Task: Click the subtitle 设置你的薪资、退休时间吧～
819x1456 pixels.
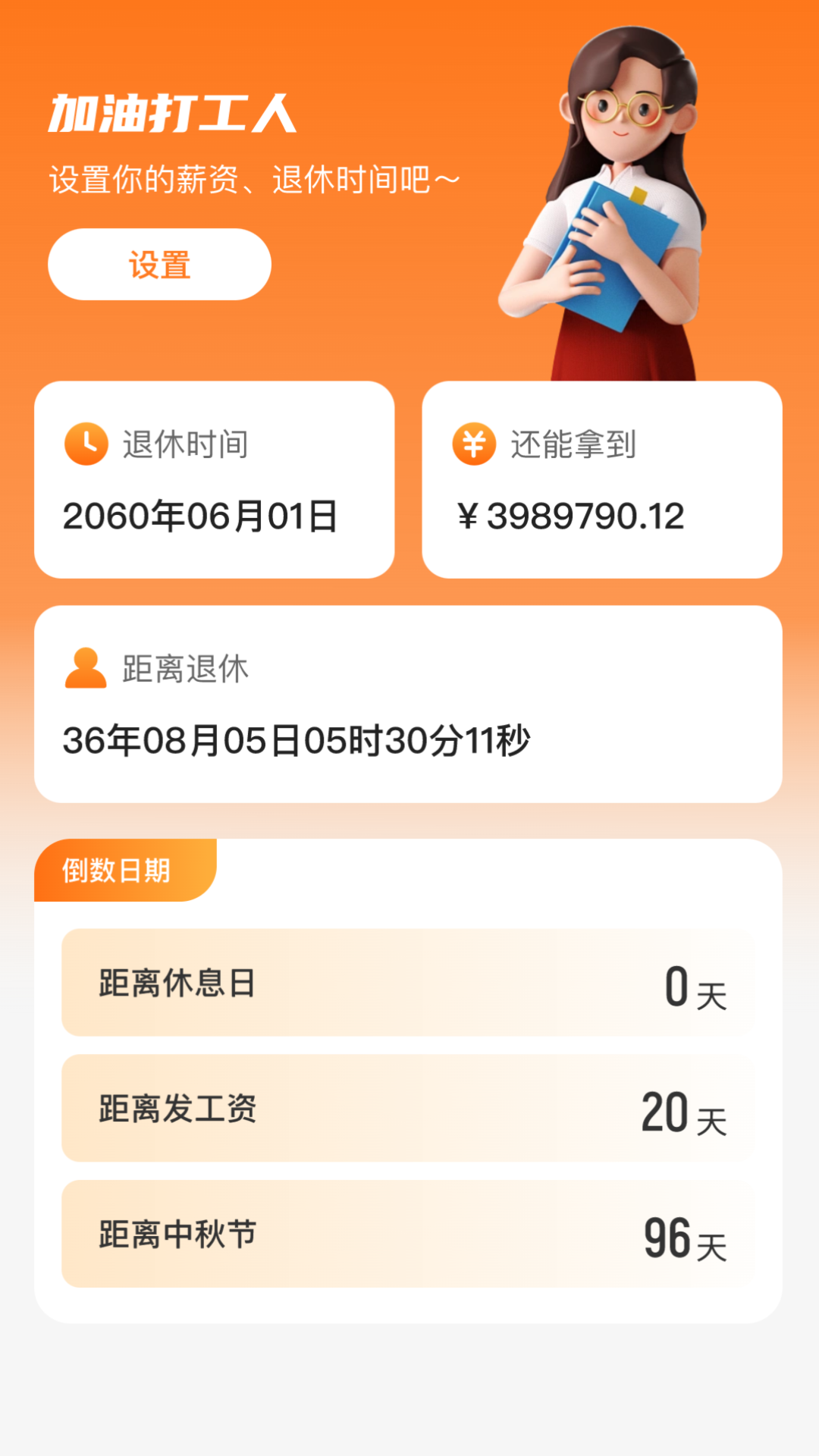Action: coord(254,178)
